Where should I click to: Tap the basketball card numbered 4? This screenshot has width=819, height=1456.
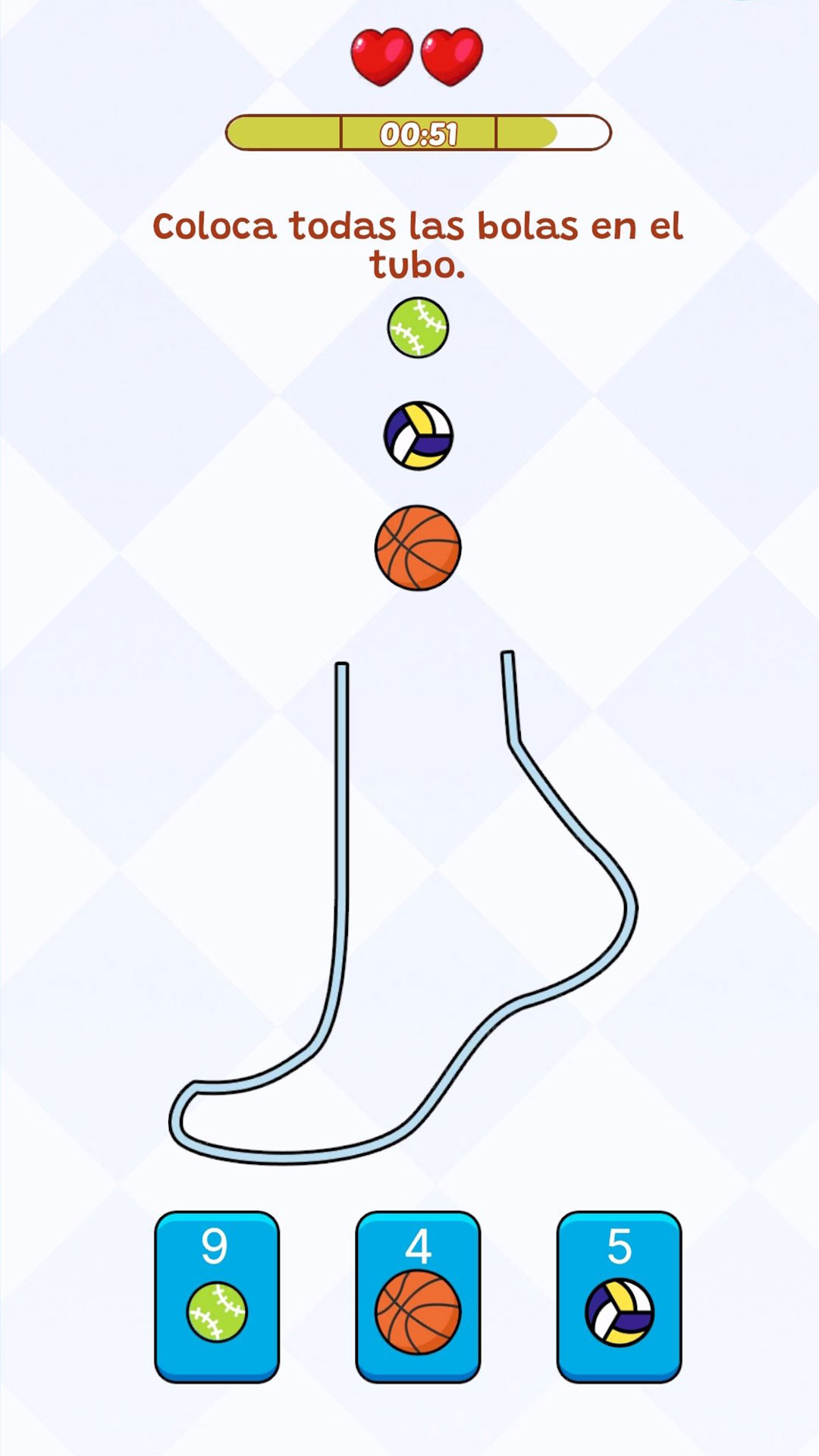coord(418,1295)
